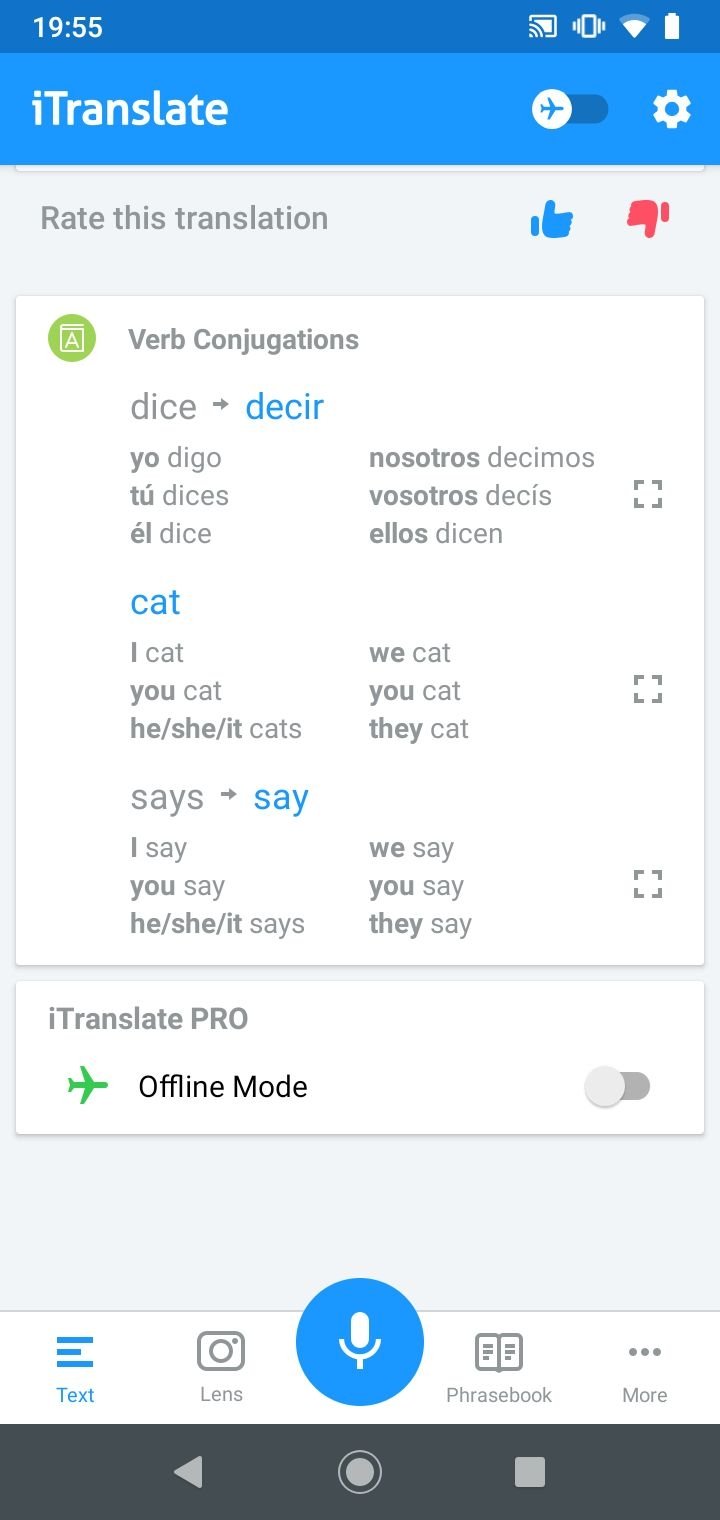This screenshot has width=720, height=1520.
Task: Toggle the airplane offline switch in header
Action: coord(569,109)
